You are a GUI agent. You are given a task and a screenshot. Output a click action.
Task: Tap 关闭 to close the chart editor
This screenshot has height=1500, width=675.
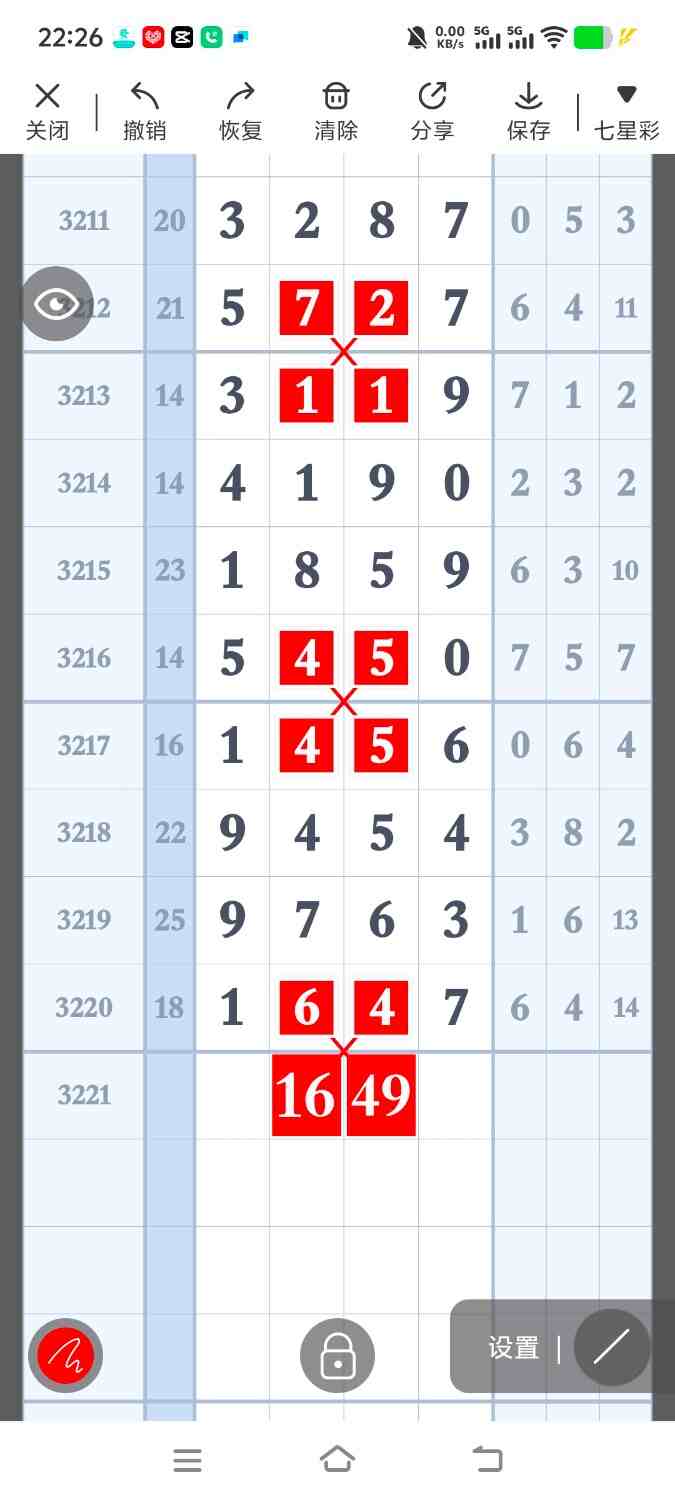[x=47, y=111]
